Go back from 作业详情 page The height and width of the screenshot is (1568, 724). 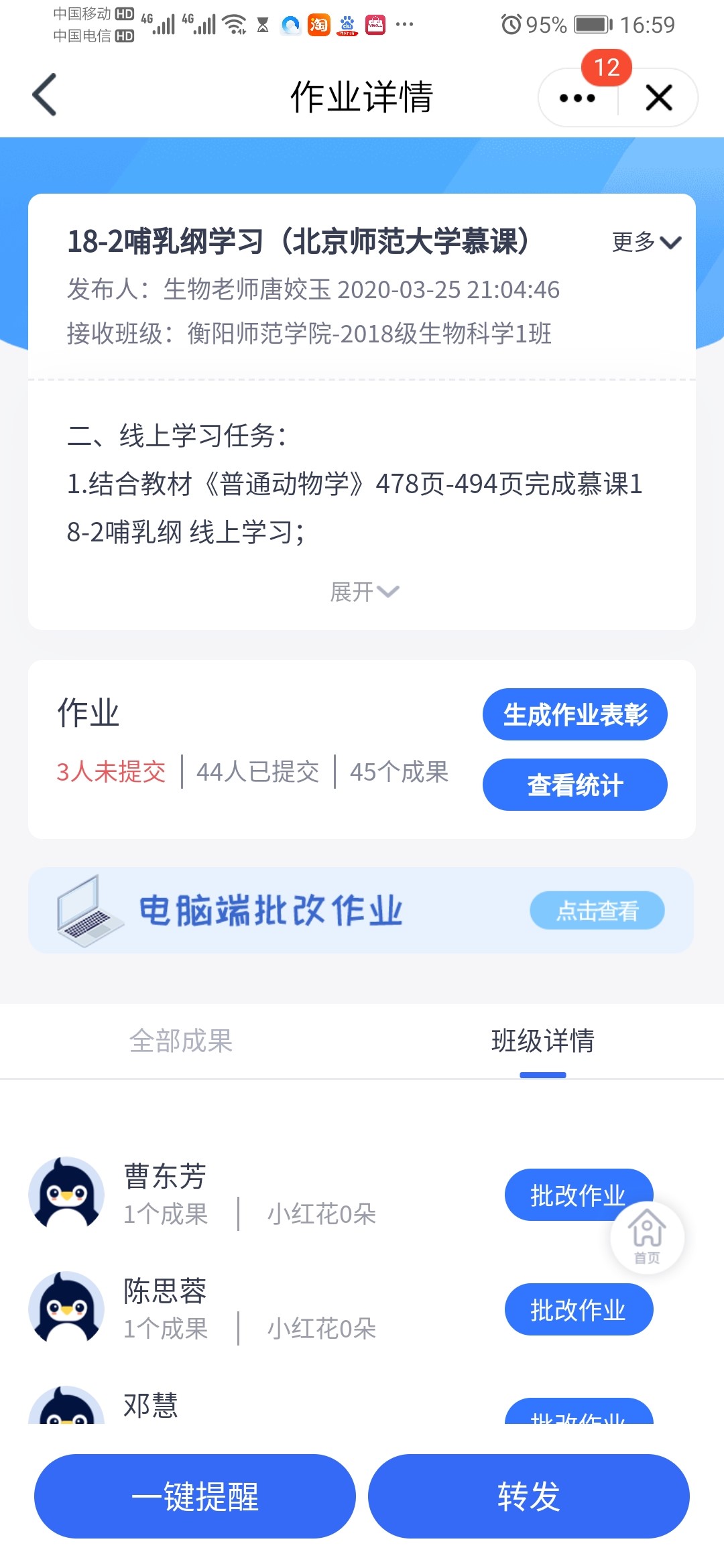tap(45, 95)
